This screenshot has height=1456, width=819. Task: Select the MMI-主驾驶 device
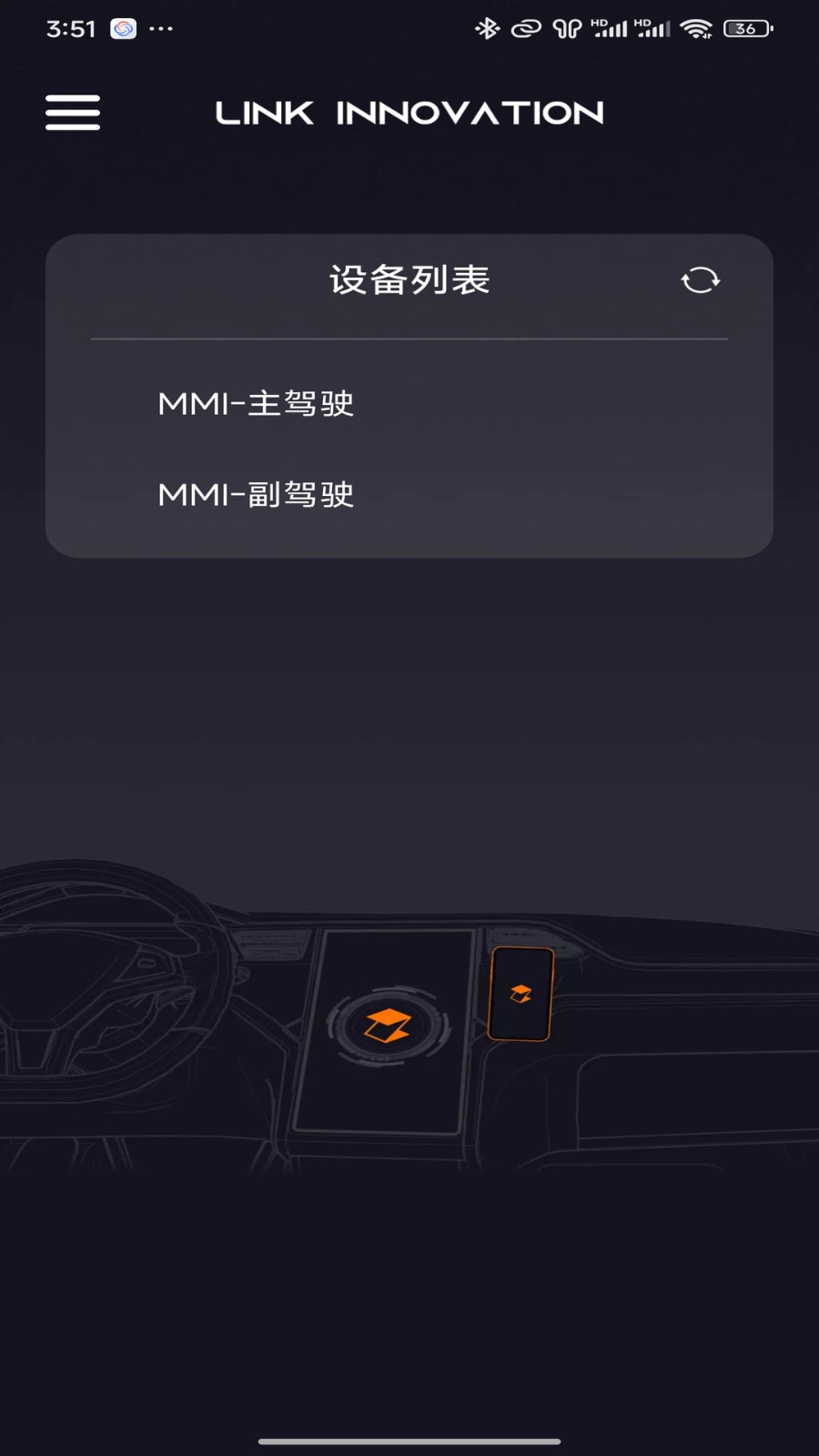pos(256,403)
